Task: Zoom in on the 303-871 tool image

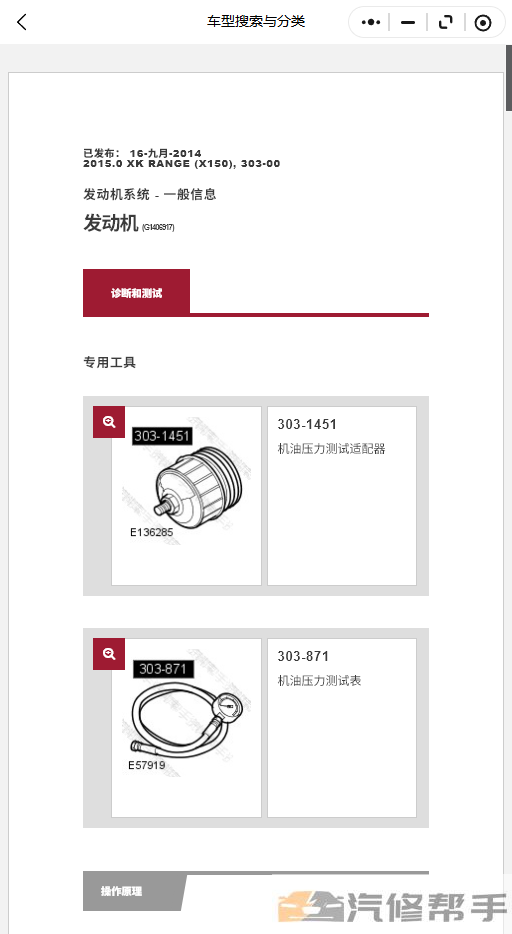Action: (109, 653)
